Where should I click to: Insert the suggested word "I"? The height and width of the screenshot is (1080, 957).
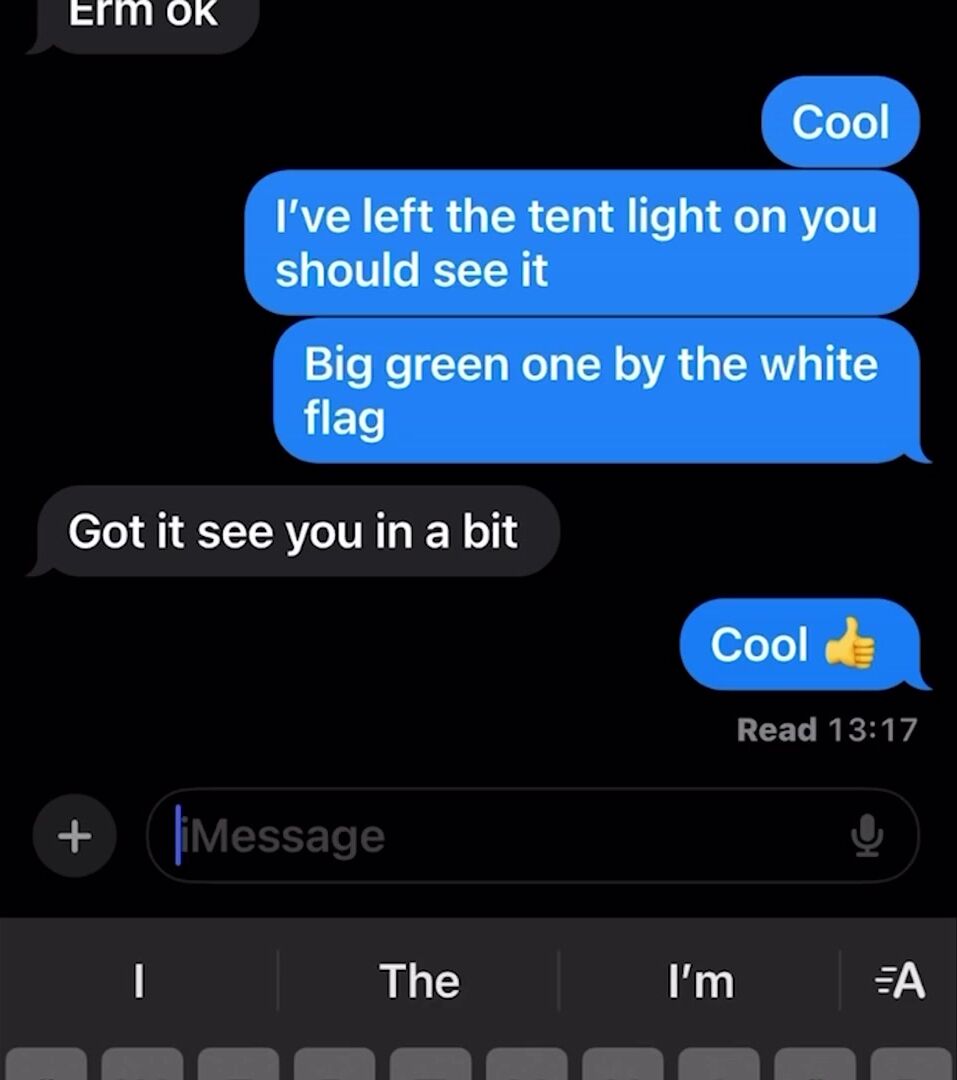(x=139, y=982)
